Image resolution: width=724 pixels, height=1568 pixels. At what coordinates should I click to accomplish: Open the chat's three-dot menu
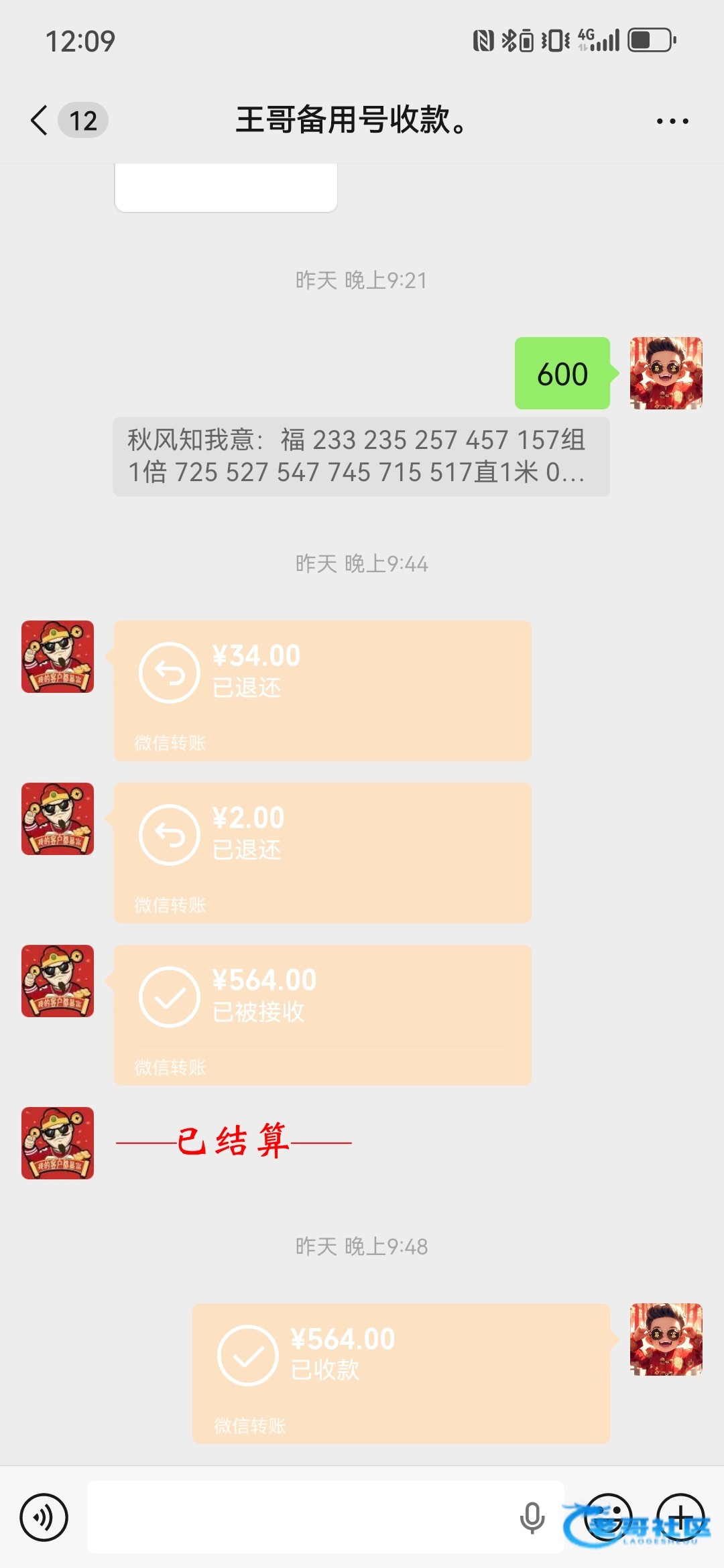pos(672,121)
